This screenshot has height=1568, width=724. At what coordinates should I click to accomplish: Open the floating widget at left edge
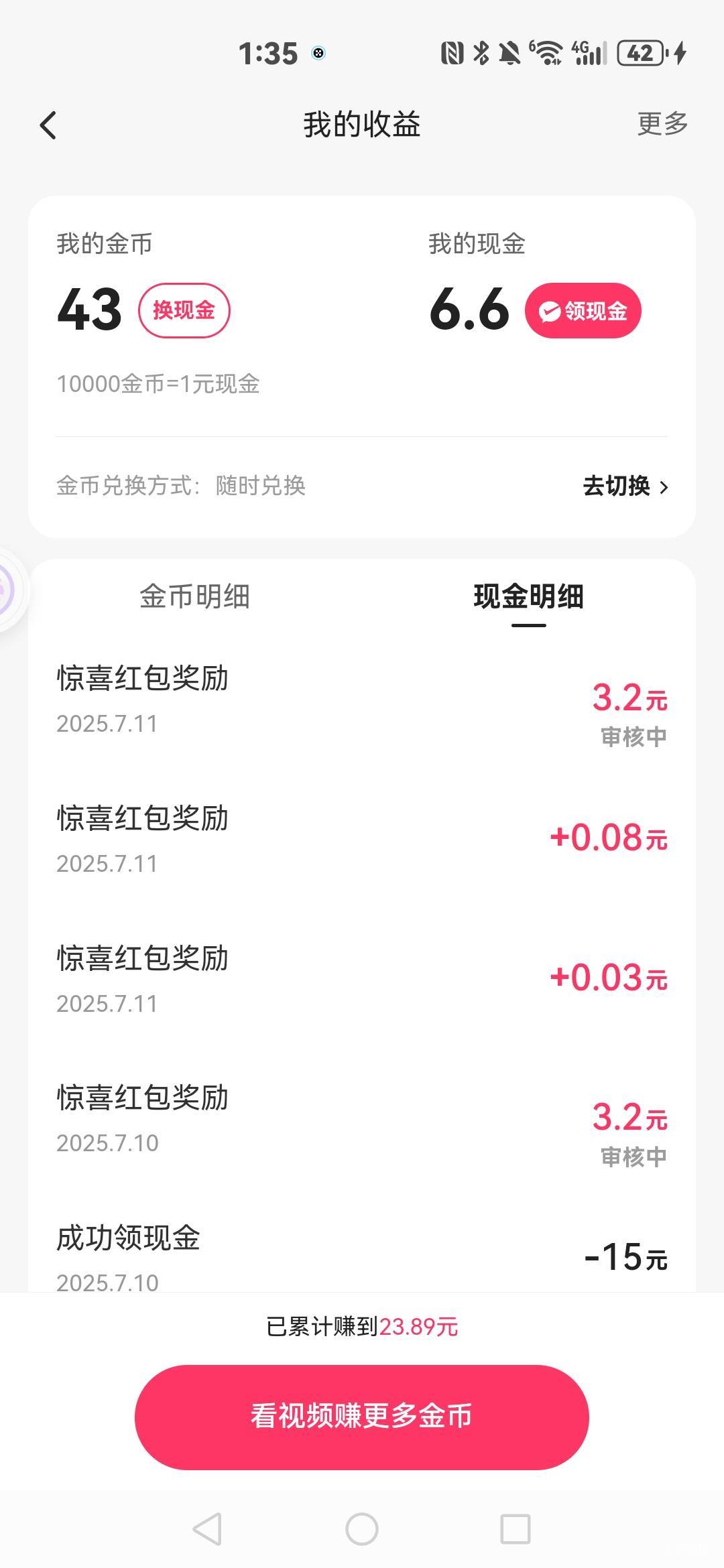point(9,590)
